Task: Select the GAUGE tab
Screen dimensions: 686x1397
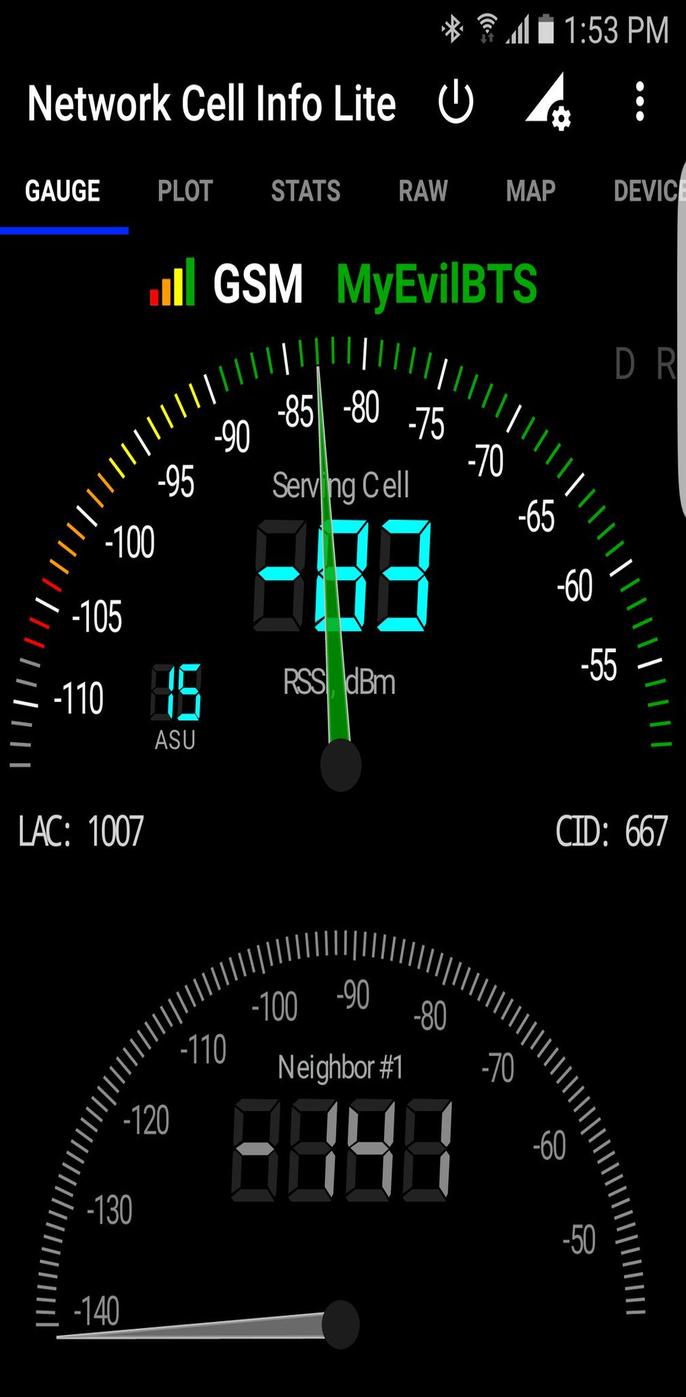Action: 63,191
